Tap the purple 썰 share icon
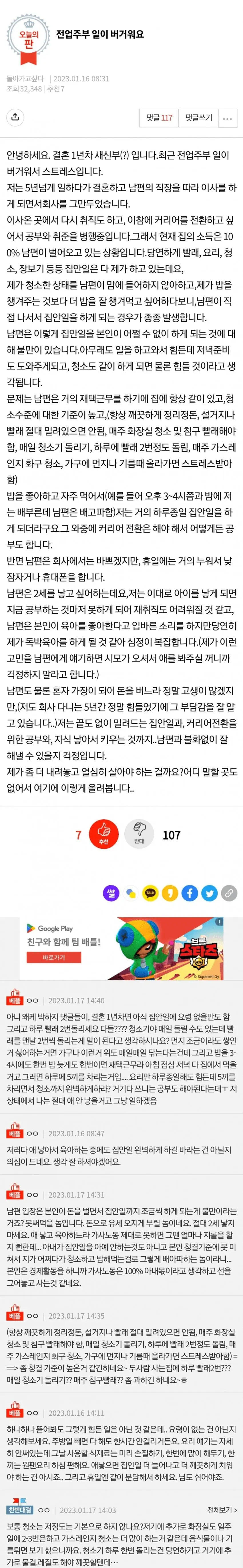 (x=111, y=893)
